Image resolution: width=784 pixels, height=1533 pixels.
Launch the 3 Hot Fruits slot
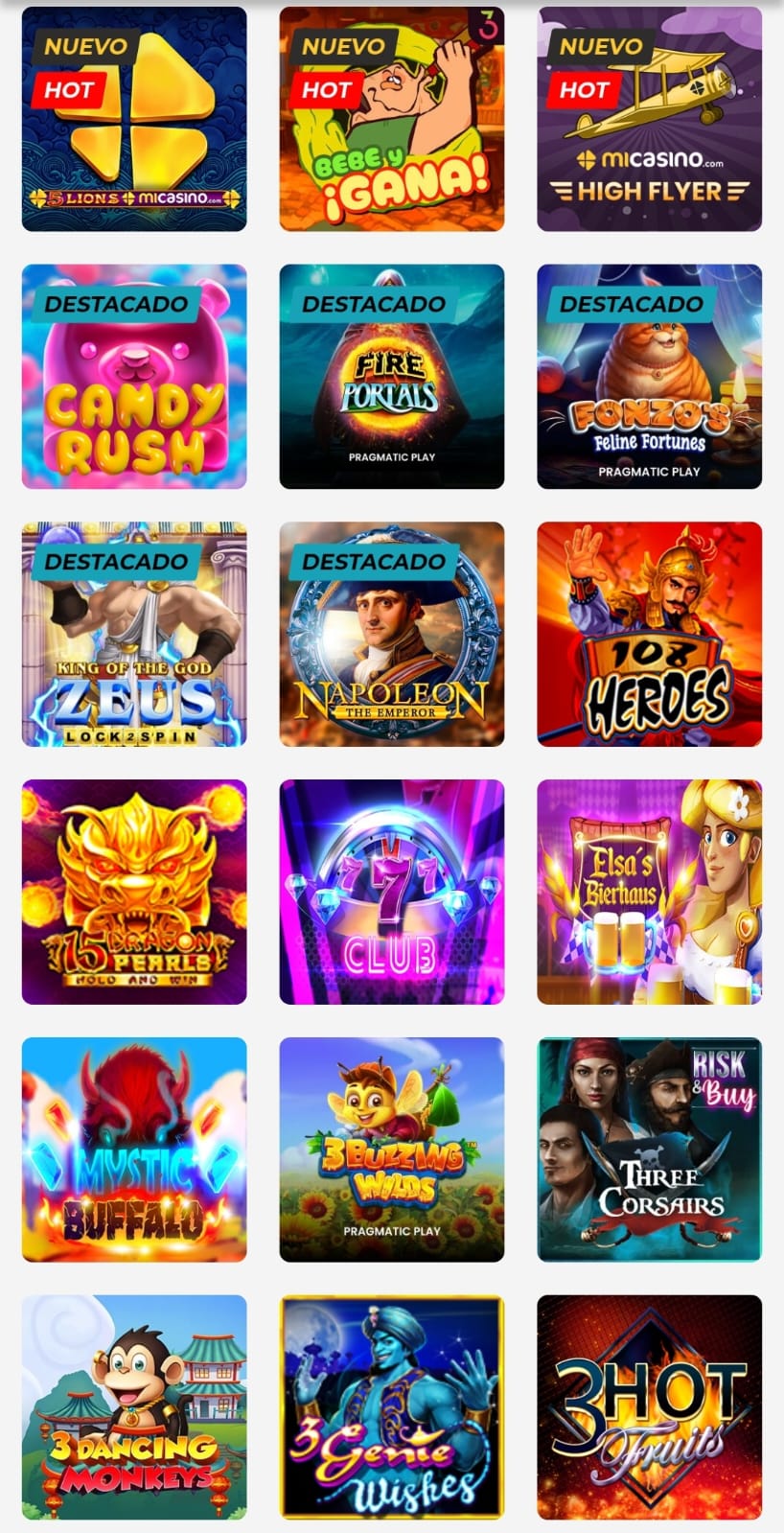tap(649, 1406)
